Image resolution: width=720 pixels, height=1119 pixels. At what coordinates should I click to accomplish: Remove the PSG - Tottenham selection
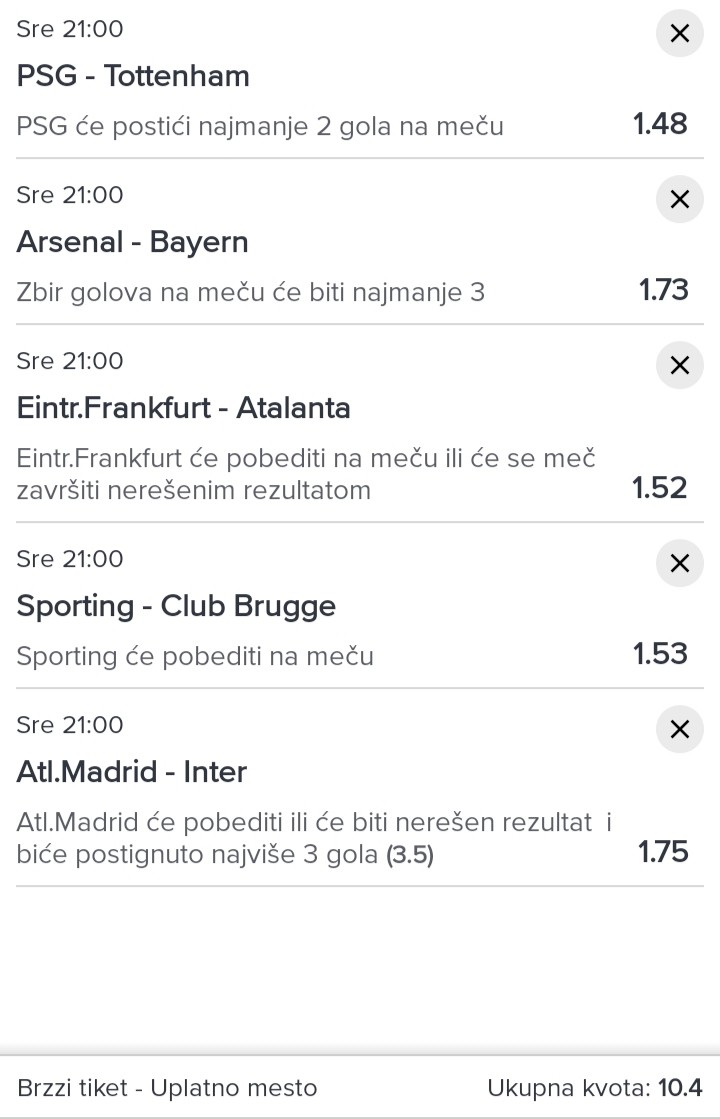point(679,33)
